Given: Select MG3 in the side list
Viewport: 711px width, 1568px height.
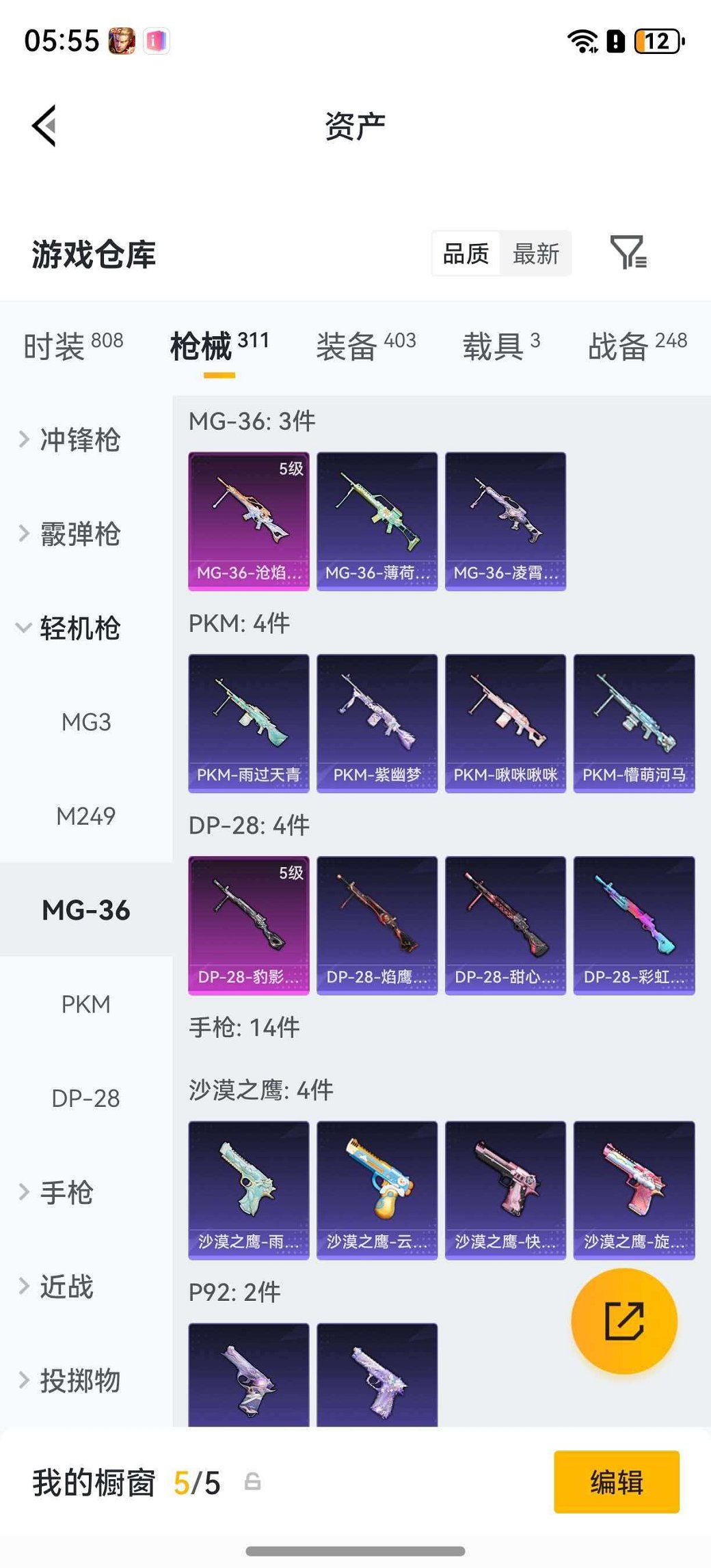Looking at the screenshot, I should pyautogui.click(x=86, y=722).
